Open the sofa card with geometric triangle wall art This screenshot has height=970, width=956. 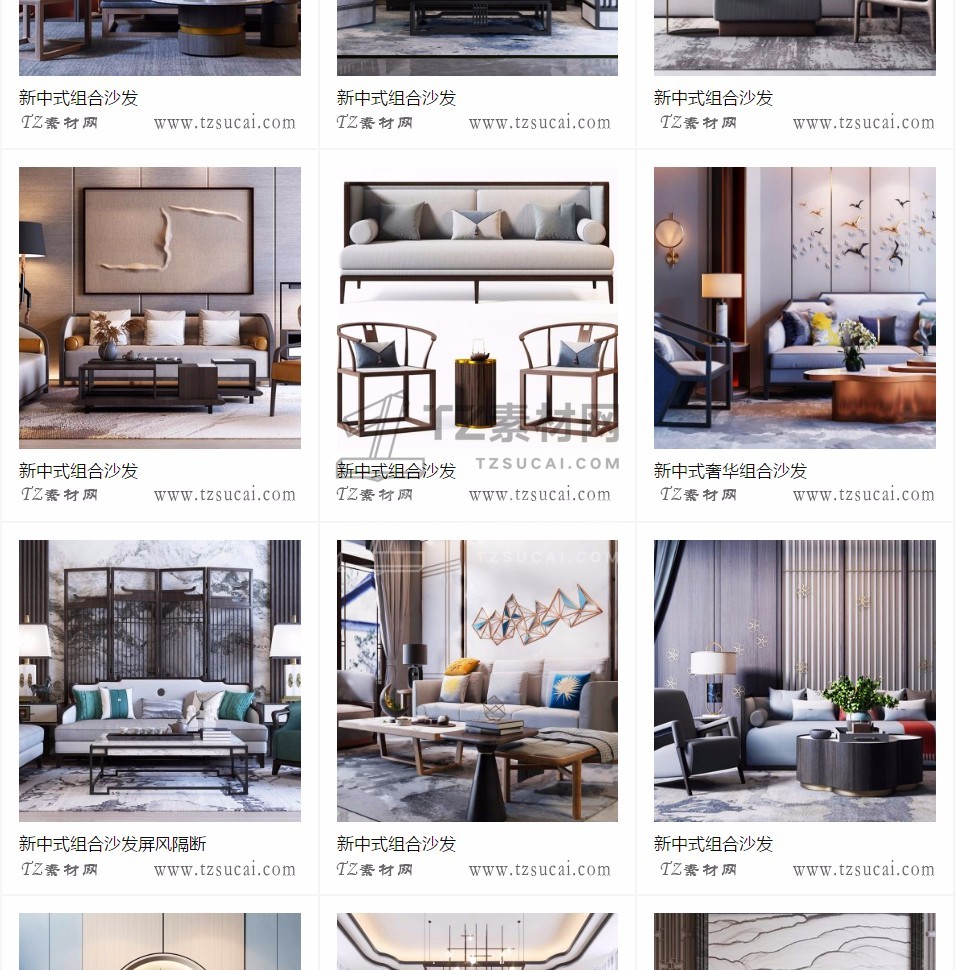pos(477,681)
